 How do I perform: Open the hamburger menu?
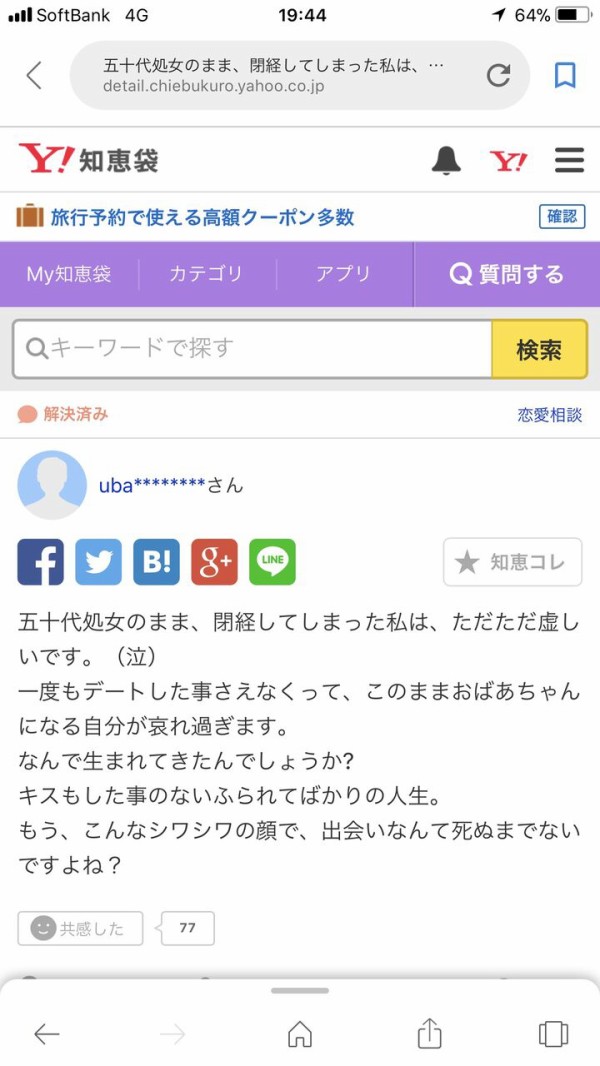pyautogui.click(x=569, y=160)
